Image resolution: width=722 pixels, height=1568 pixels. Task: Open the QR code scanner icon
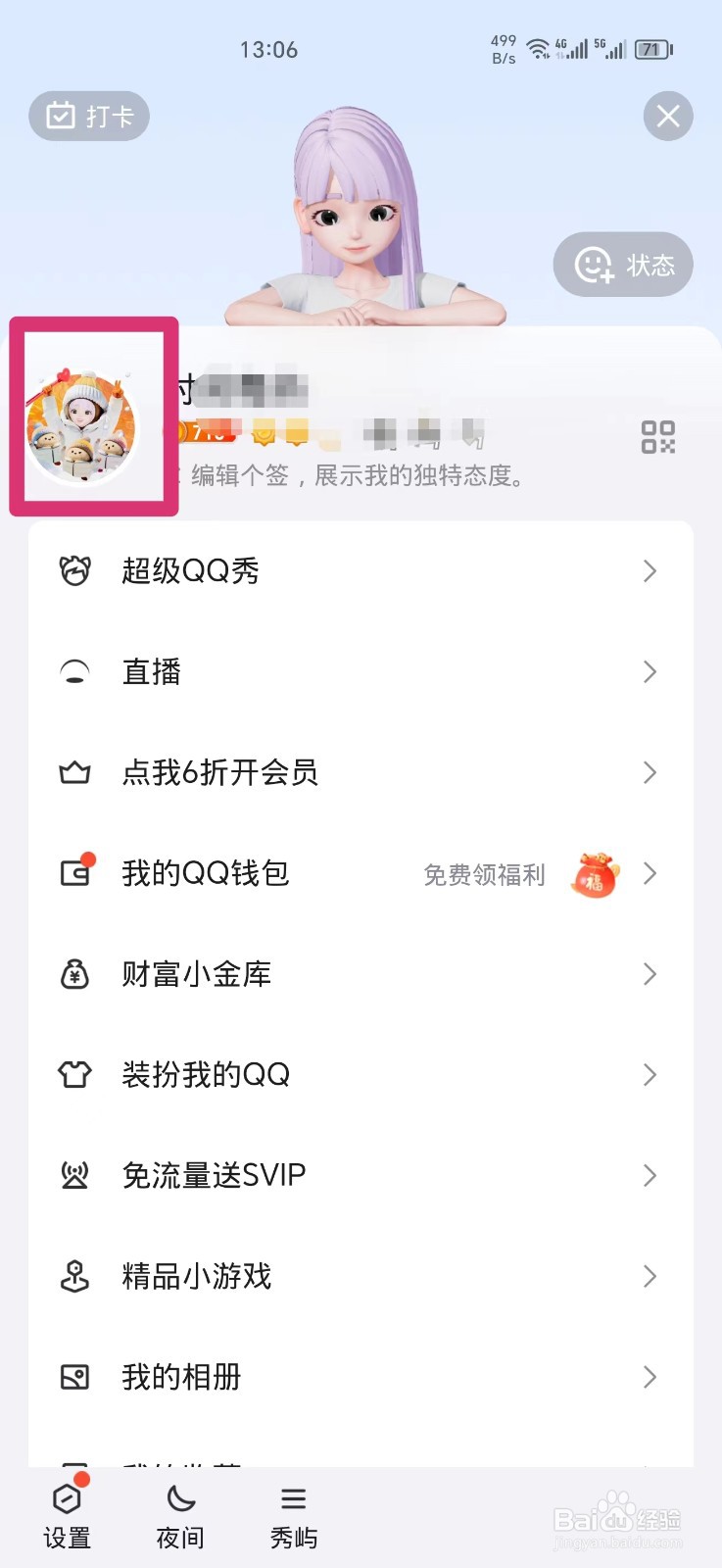tap(658, 438)
